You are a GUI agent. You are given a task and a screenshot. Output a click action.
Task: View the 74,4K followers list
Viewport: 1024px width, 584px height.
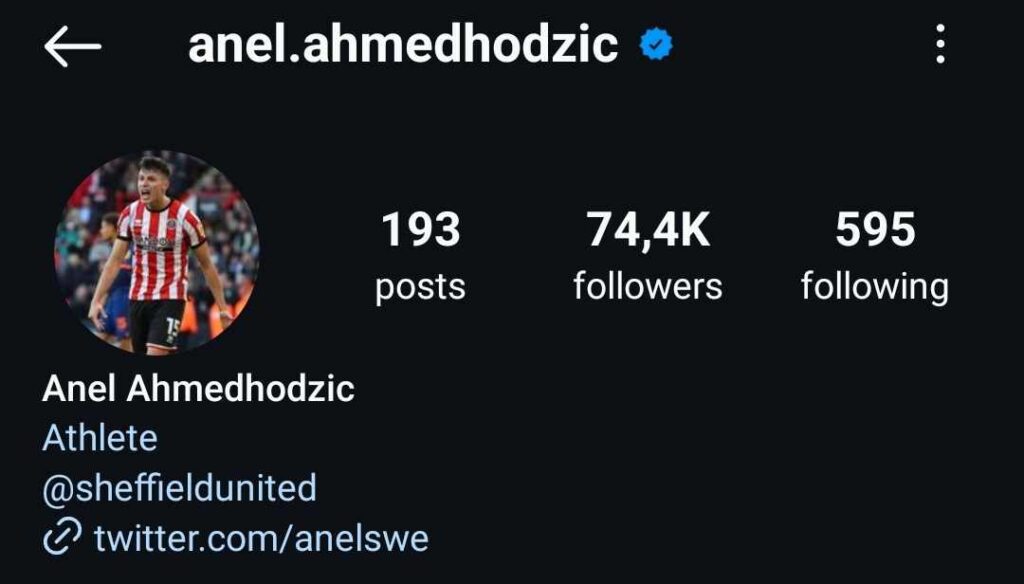click(x=647, y=256)
